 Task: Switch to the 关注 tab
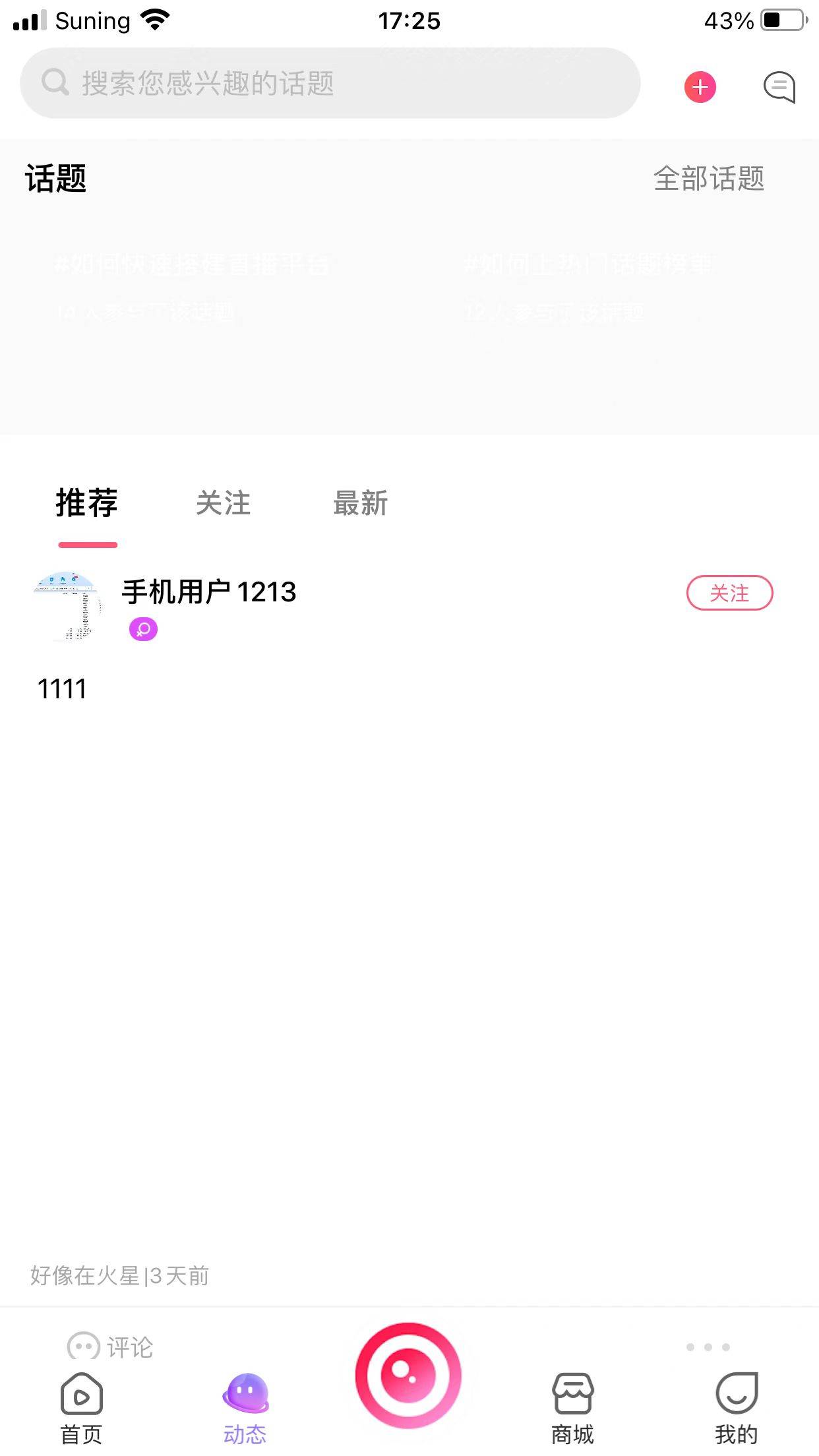tap(224, 503)
